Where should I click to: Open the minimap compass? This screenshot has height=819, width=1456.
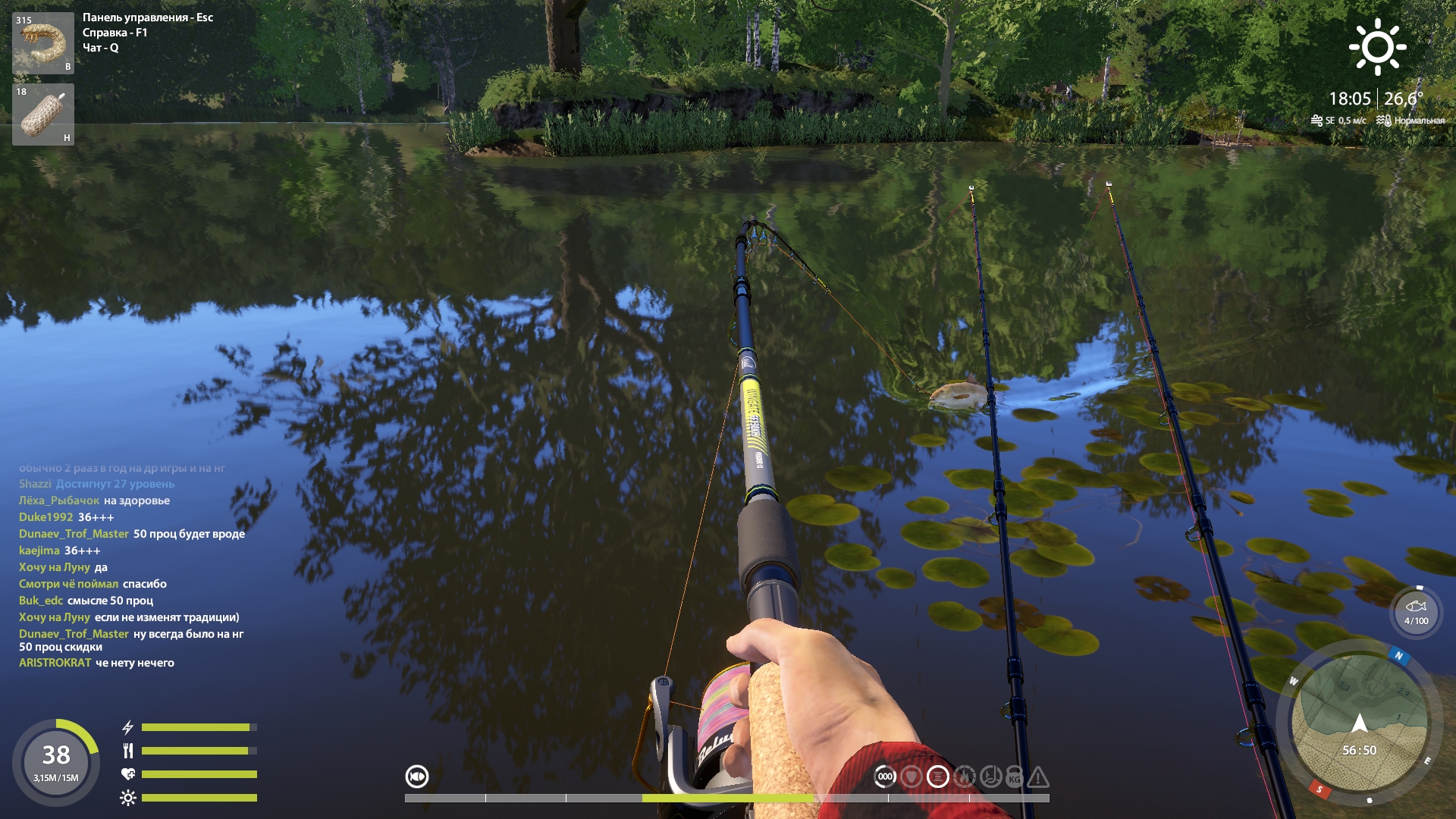1360,723
